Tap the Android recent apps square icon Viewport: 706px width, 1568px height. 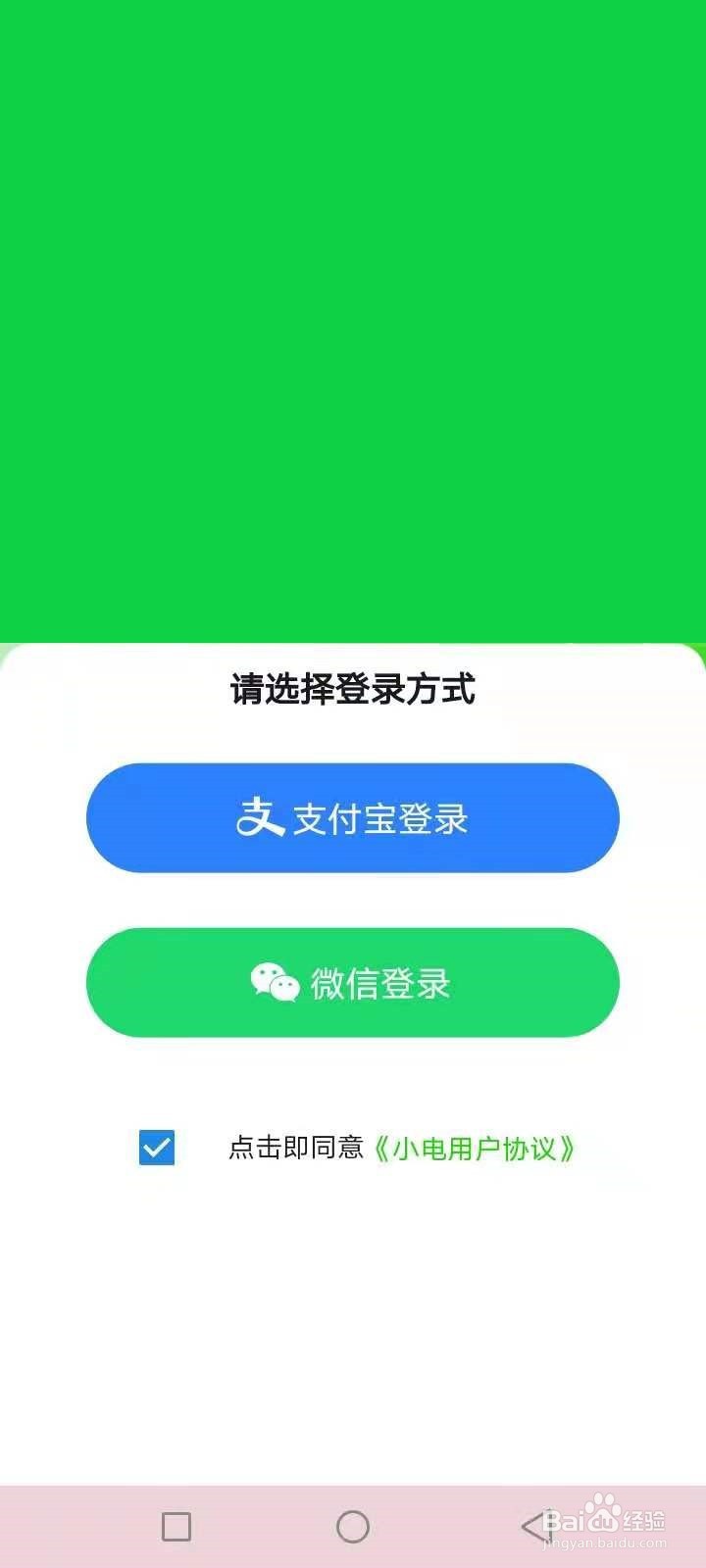pos(176,1527)
